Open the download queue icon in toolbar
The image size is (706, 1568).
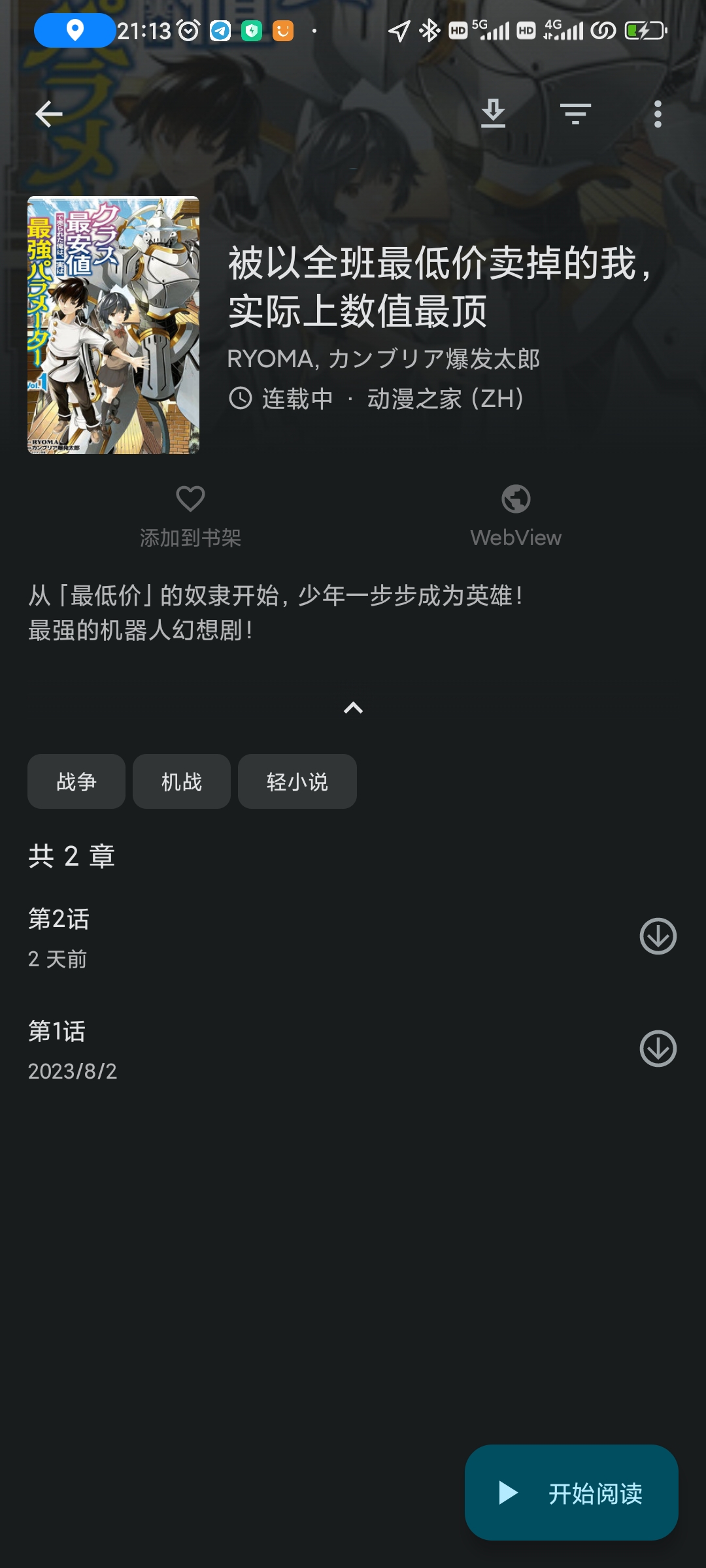point(494,114)
